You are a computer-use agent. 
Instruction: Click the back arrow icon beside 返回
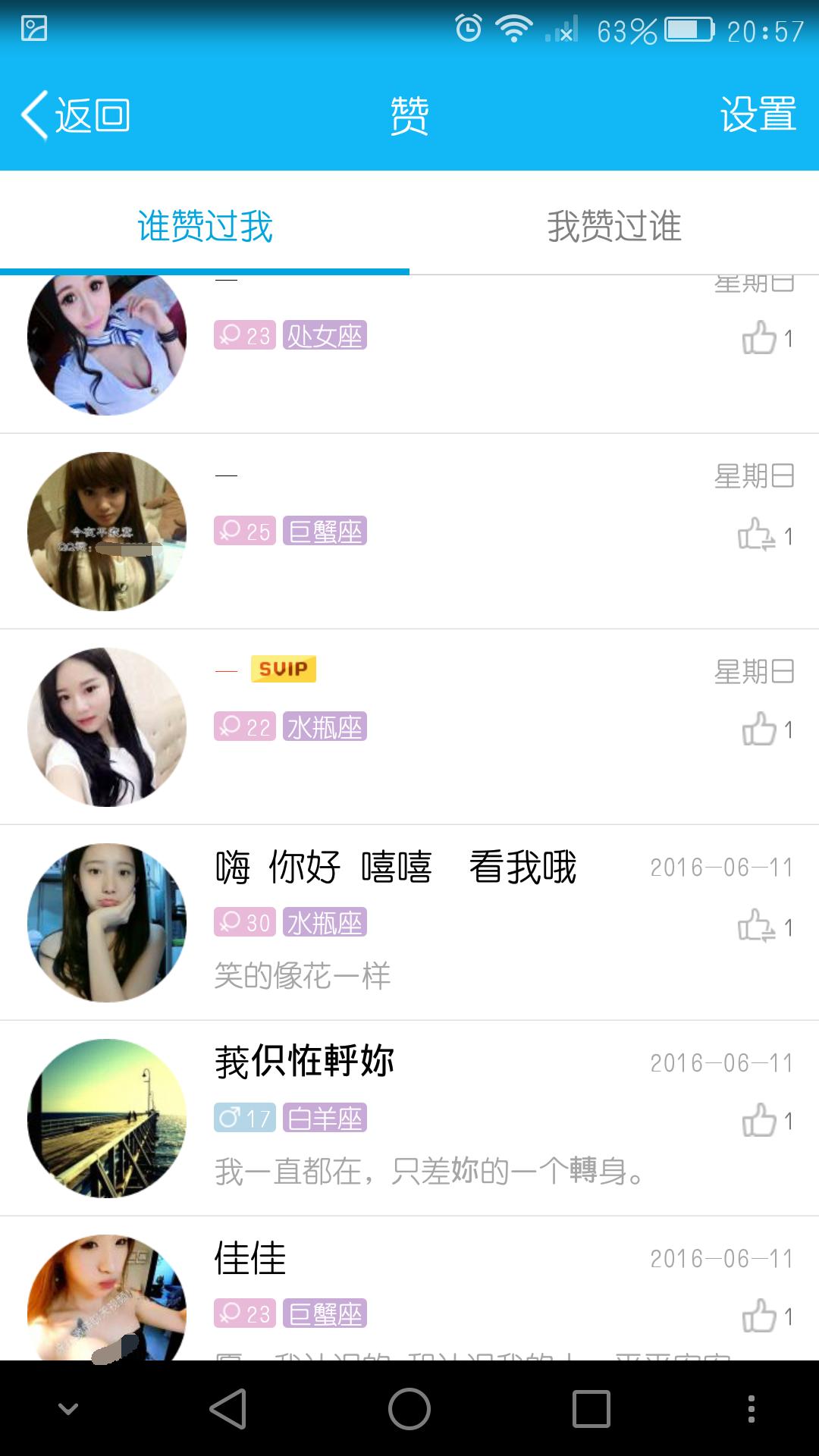click(33, 114)
